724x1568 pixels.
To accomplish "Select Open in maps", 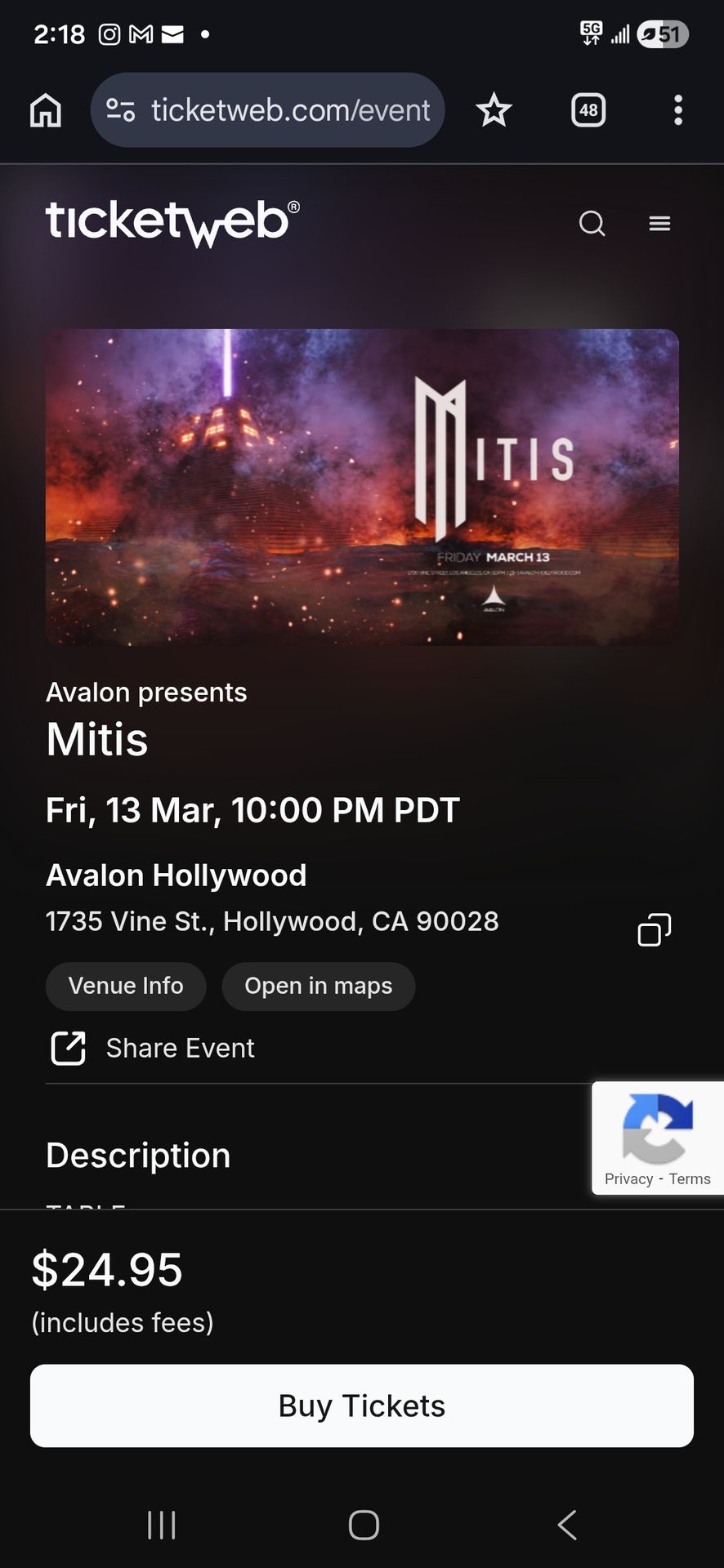I will [x=318, y=986].
